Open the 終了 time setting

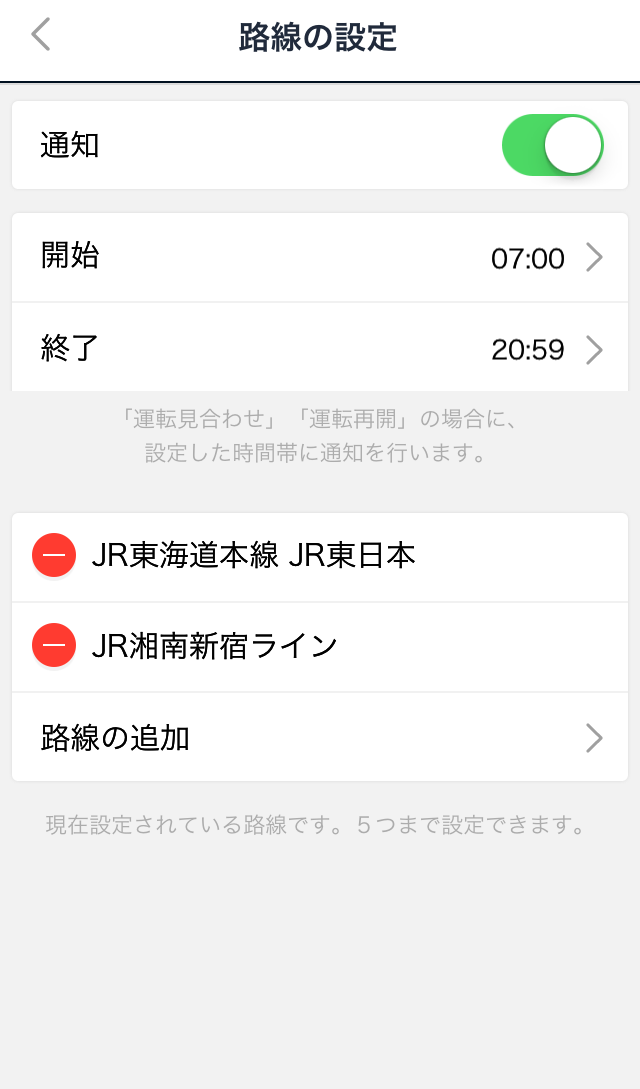click(x=320, y=348)
